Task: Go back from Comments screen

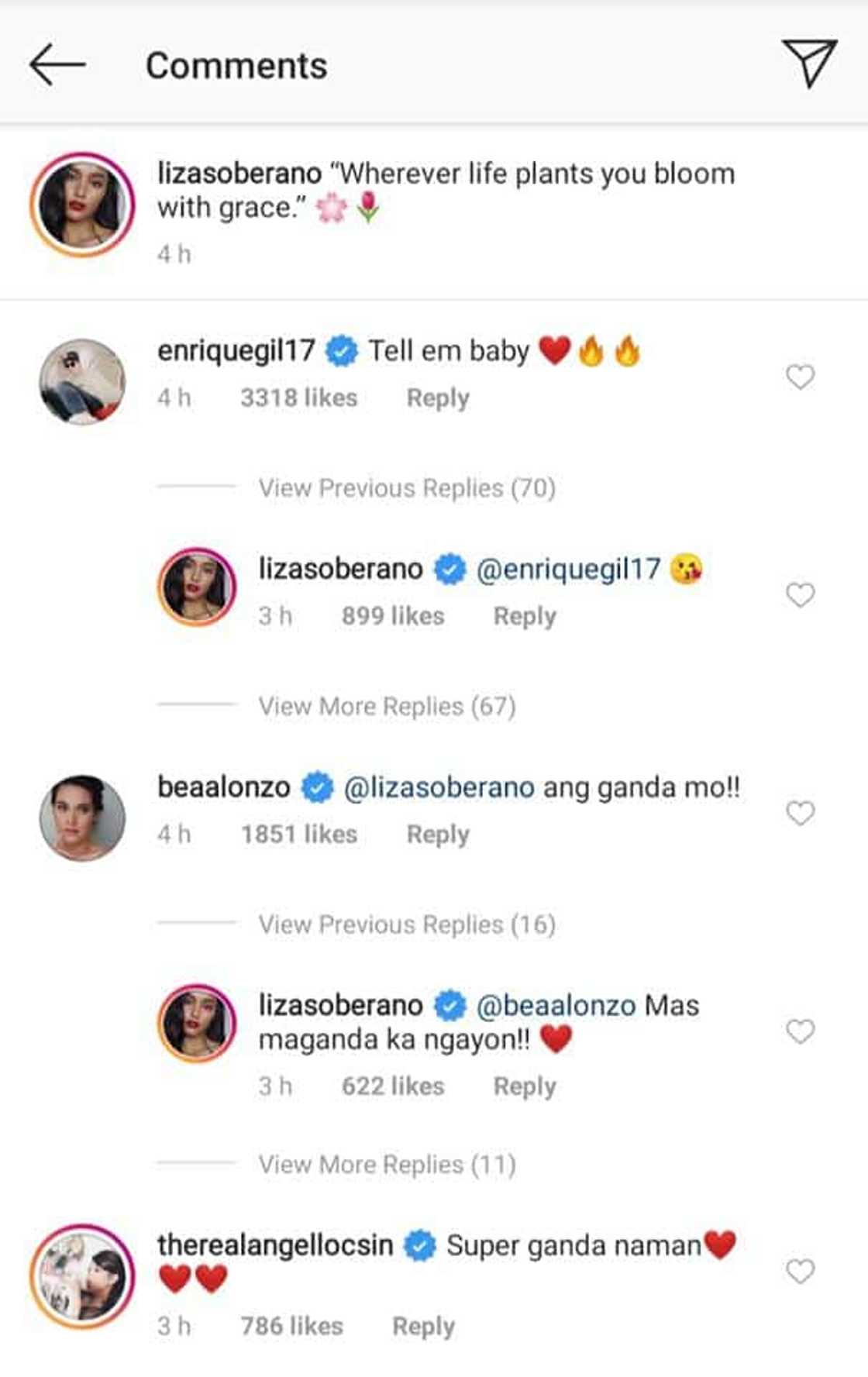Action: click(x=57, y=64)
